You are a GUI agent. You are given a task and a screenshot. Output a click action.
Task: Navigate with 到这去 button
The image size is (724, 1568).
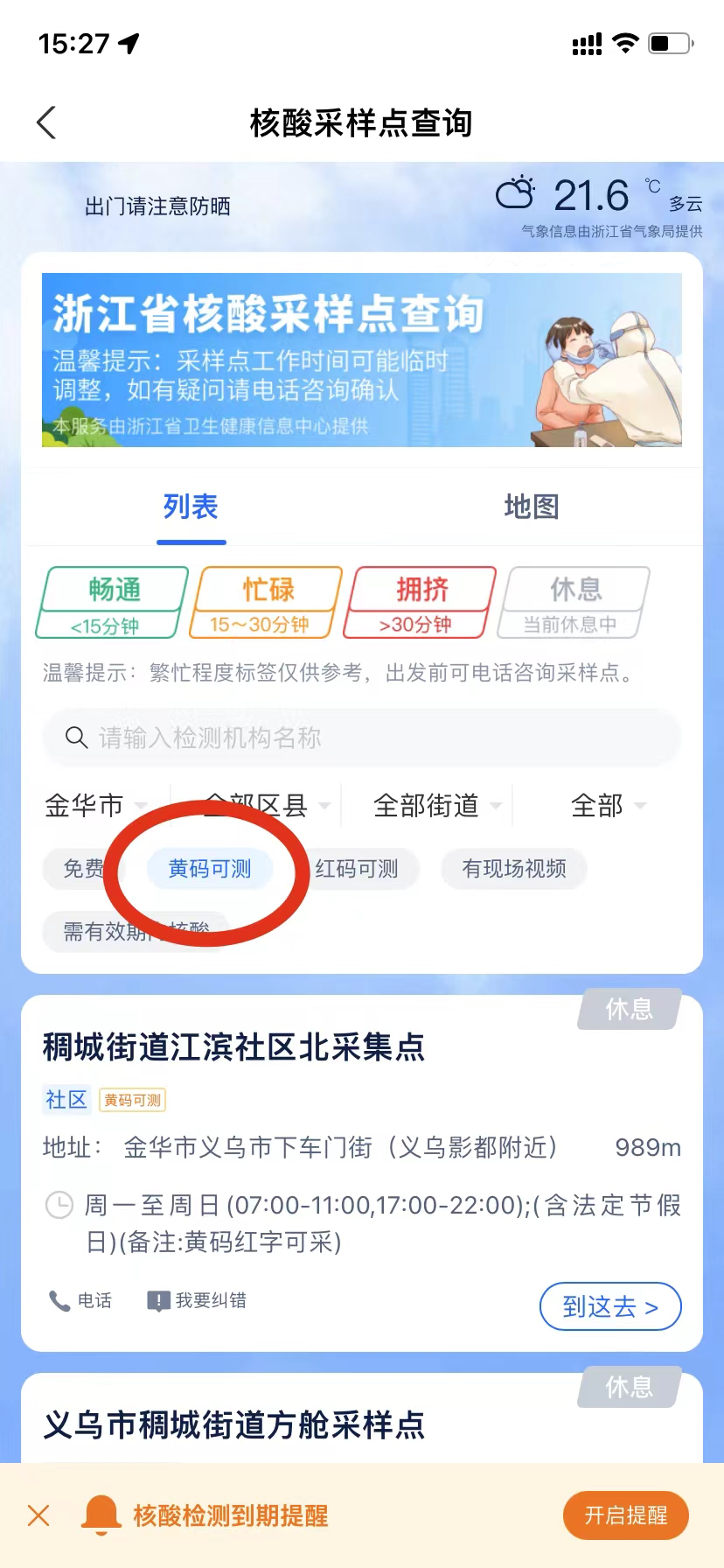(609, 1306)
